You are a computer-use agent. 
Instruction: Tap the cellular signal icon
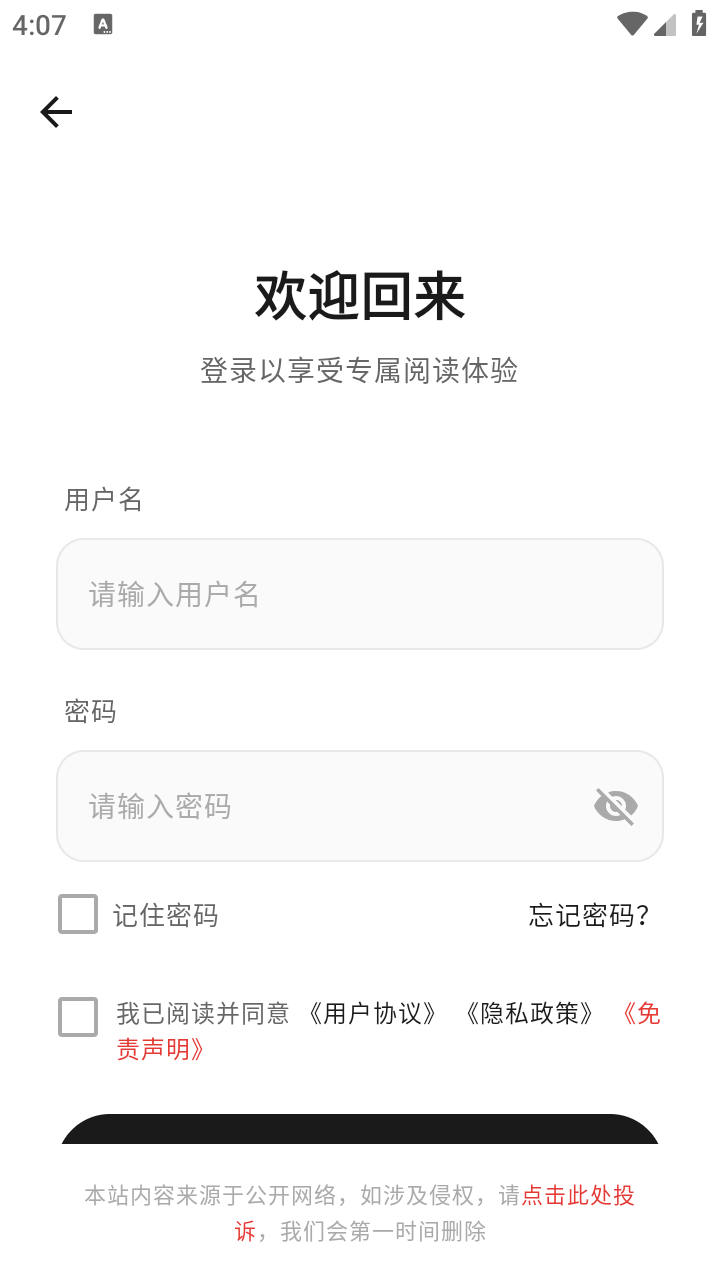pos(664,23)
